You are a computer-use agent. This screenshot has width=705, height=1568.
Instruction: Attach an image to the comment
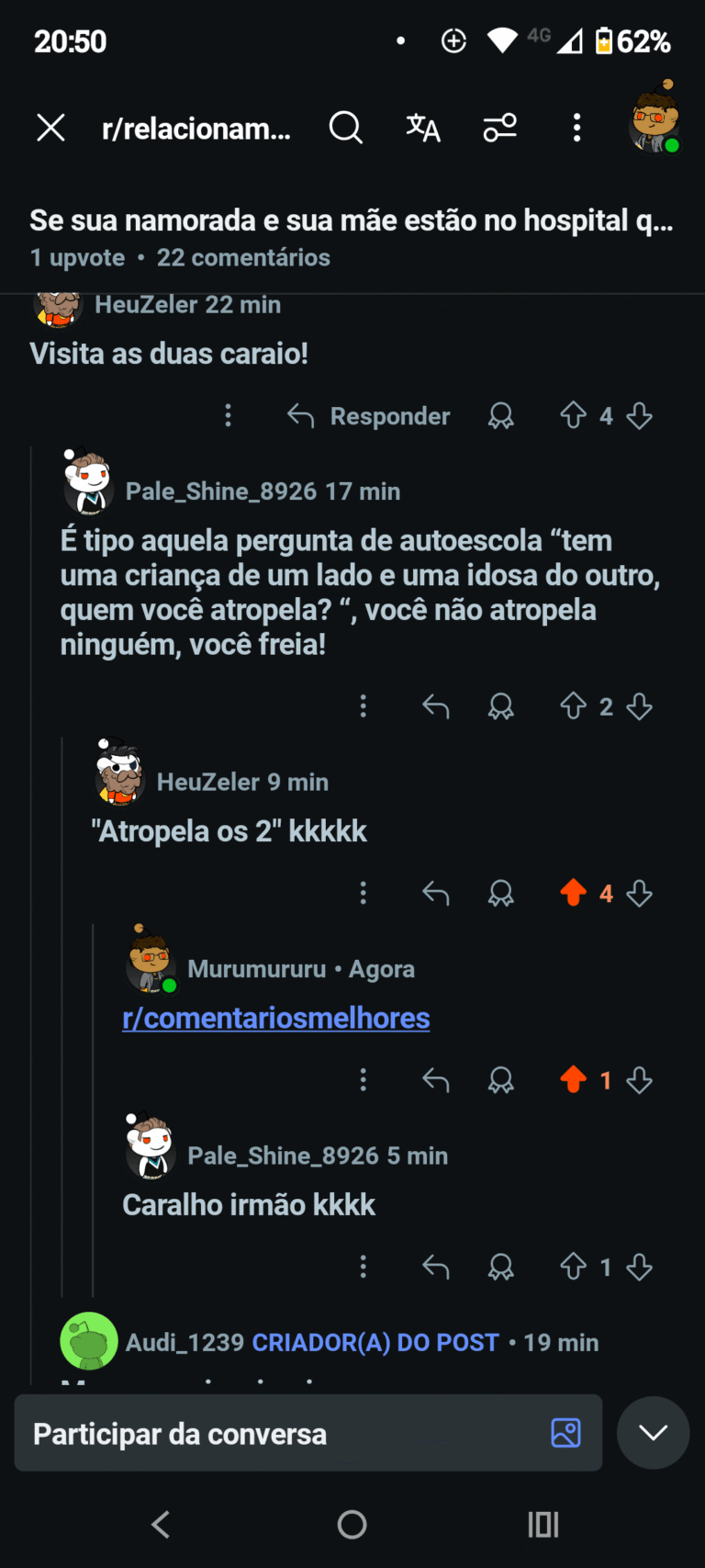click(565, 1433)
